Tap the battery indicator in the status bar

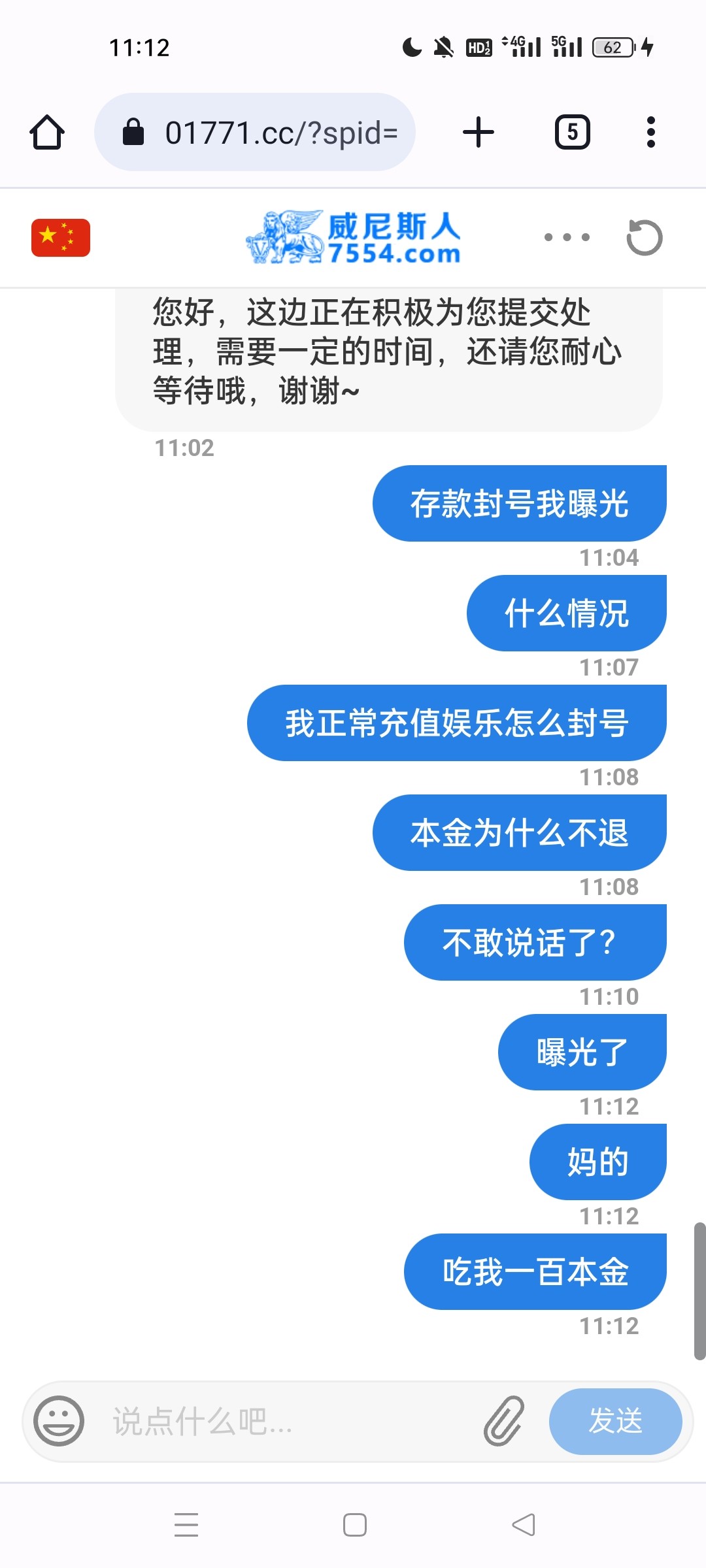[x=611, y=47]
